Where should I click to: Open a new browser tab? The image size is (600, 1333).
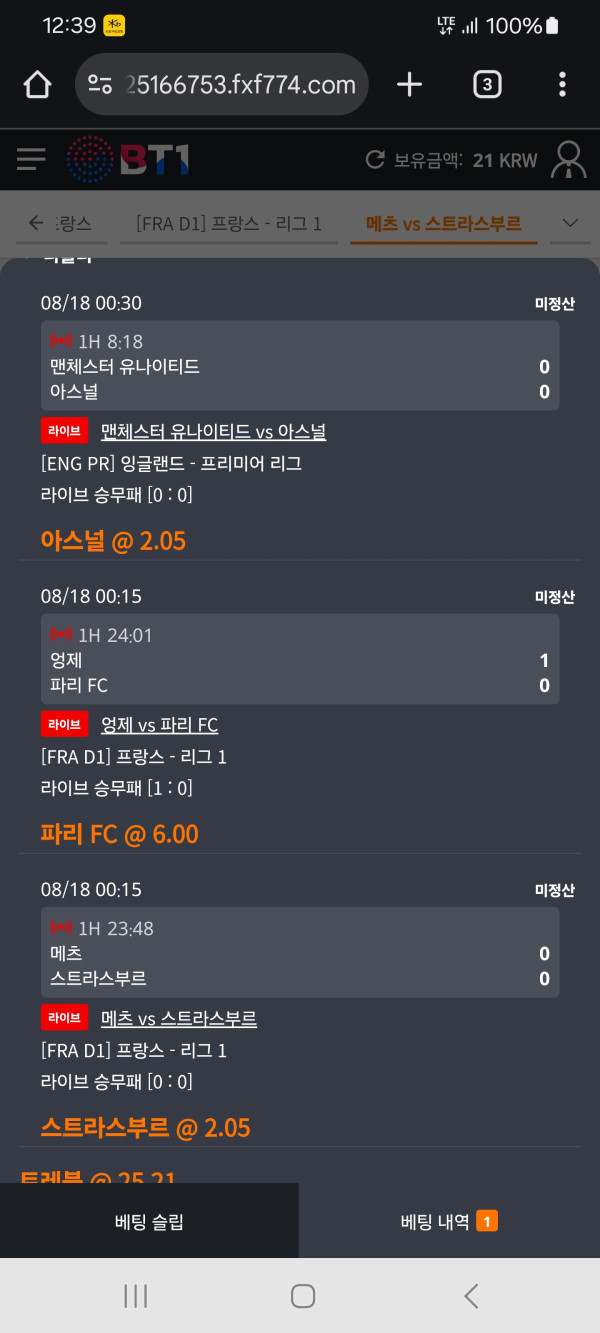pyautogui.click(x=409, y=85)
